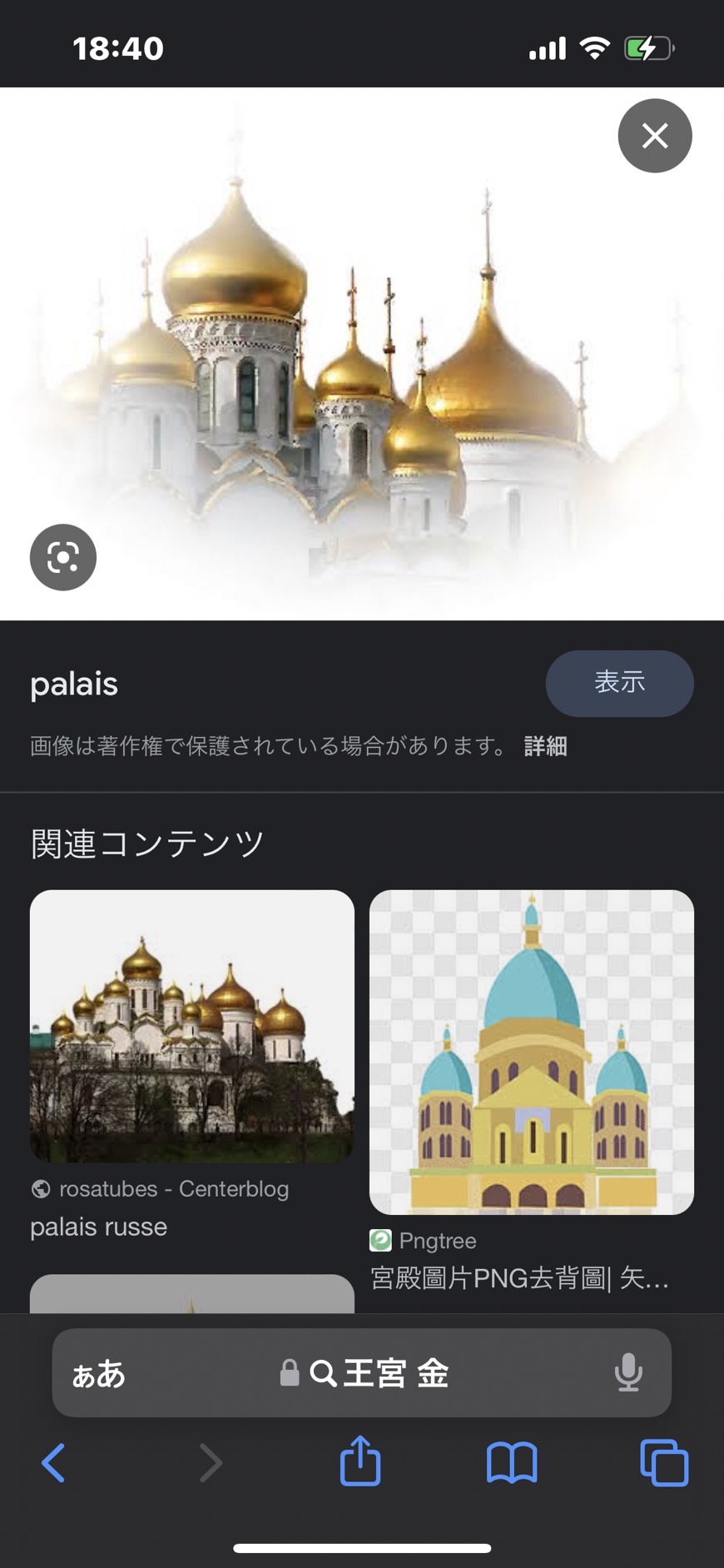Close the image preview
The image size is (724, 1568).
click(x=655, y=136)
